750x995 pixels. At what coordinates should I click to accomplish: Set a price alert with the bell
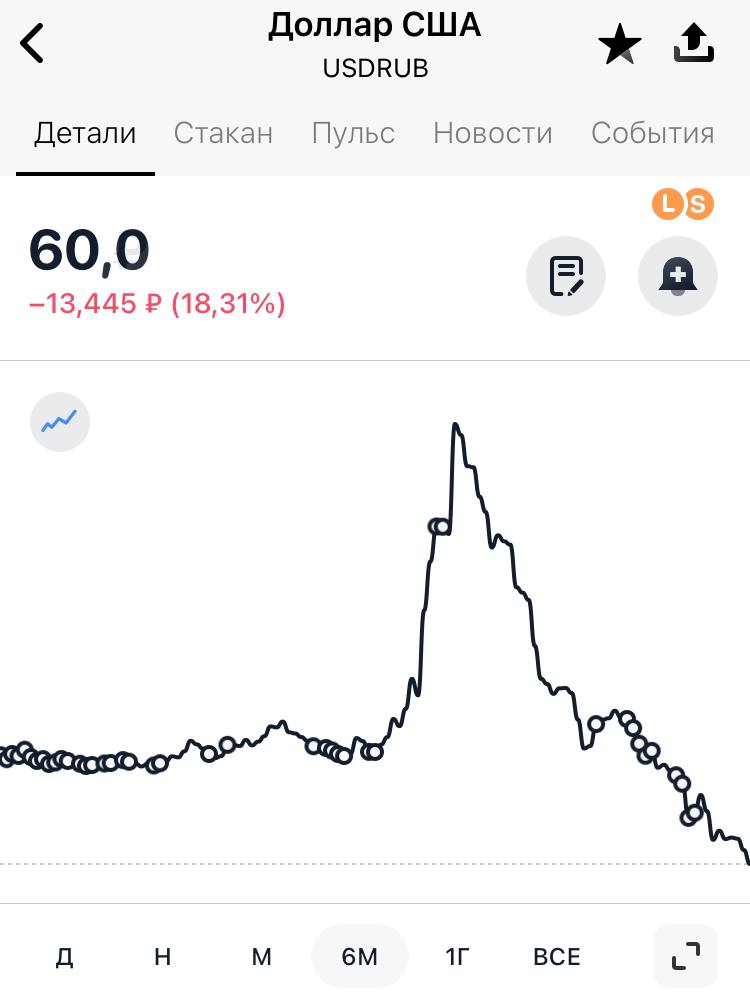coord(678,276)
